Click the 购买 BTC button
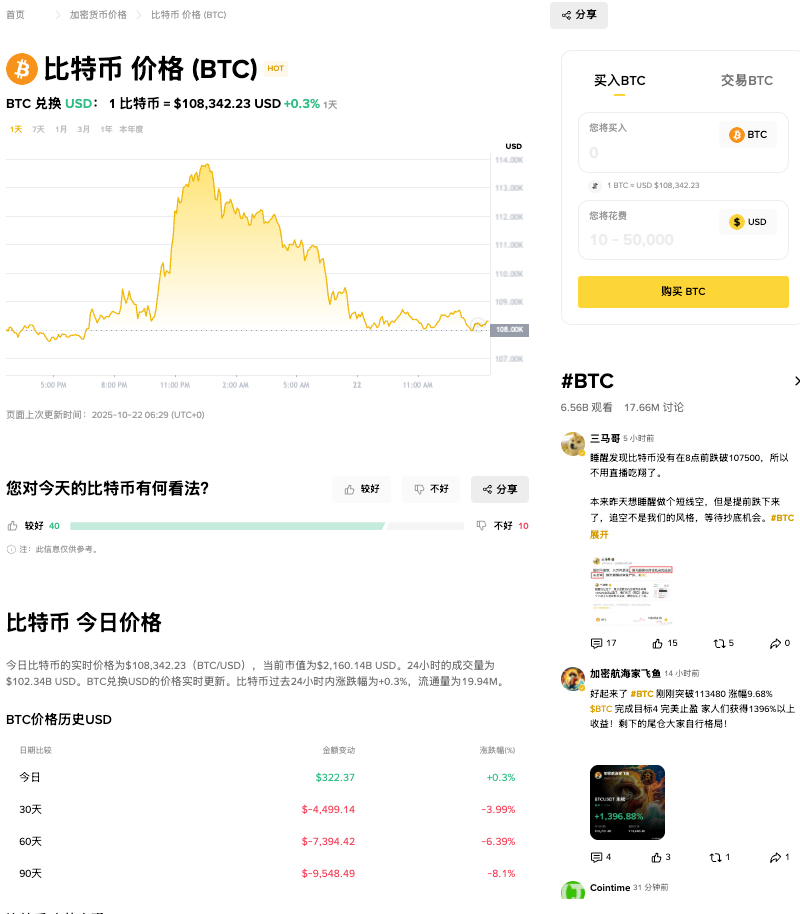Image resolution: width=800 pixels, height=914 pixels. point(683,292)
